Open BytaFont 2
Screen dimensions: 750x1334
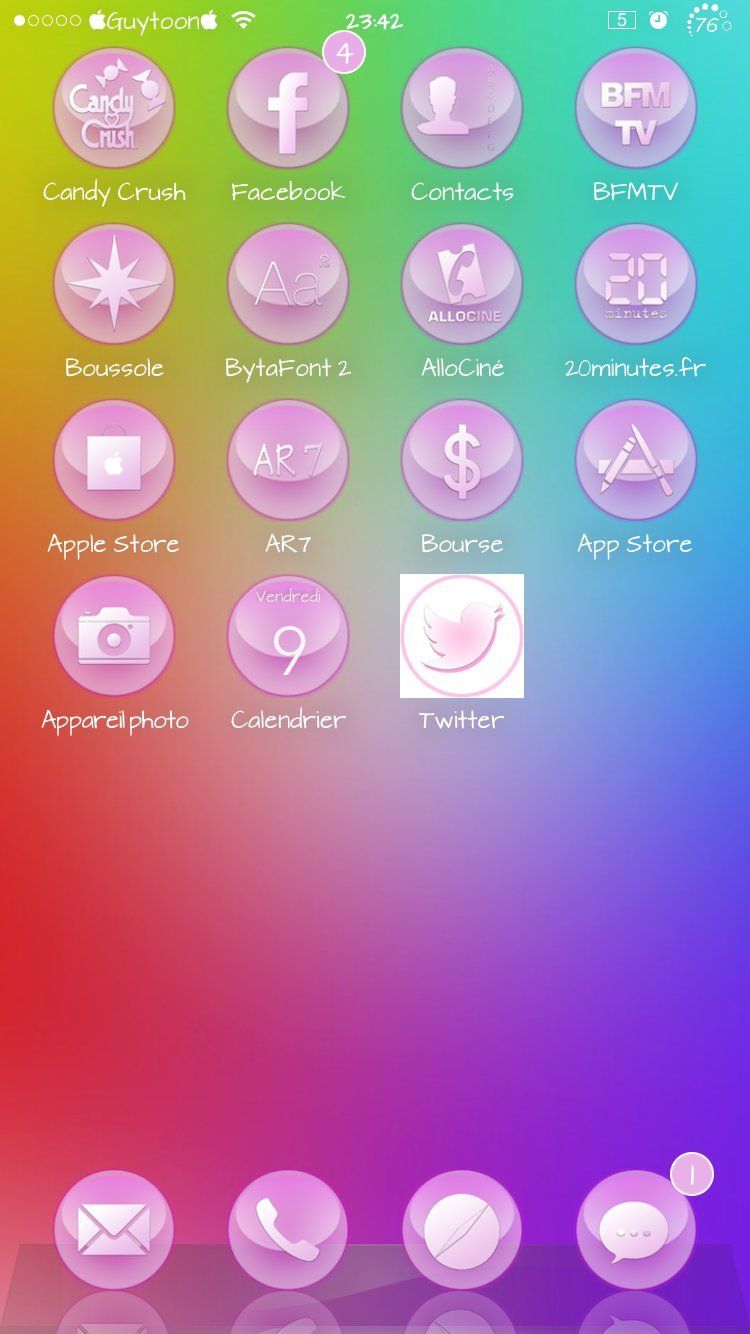point(288,284)
